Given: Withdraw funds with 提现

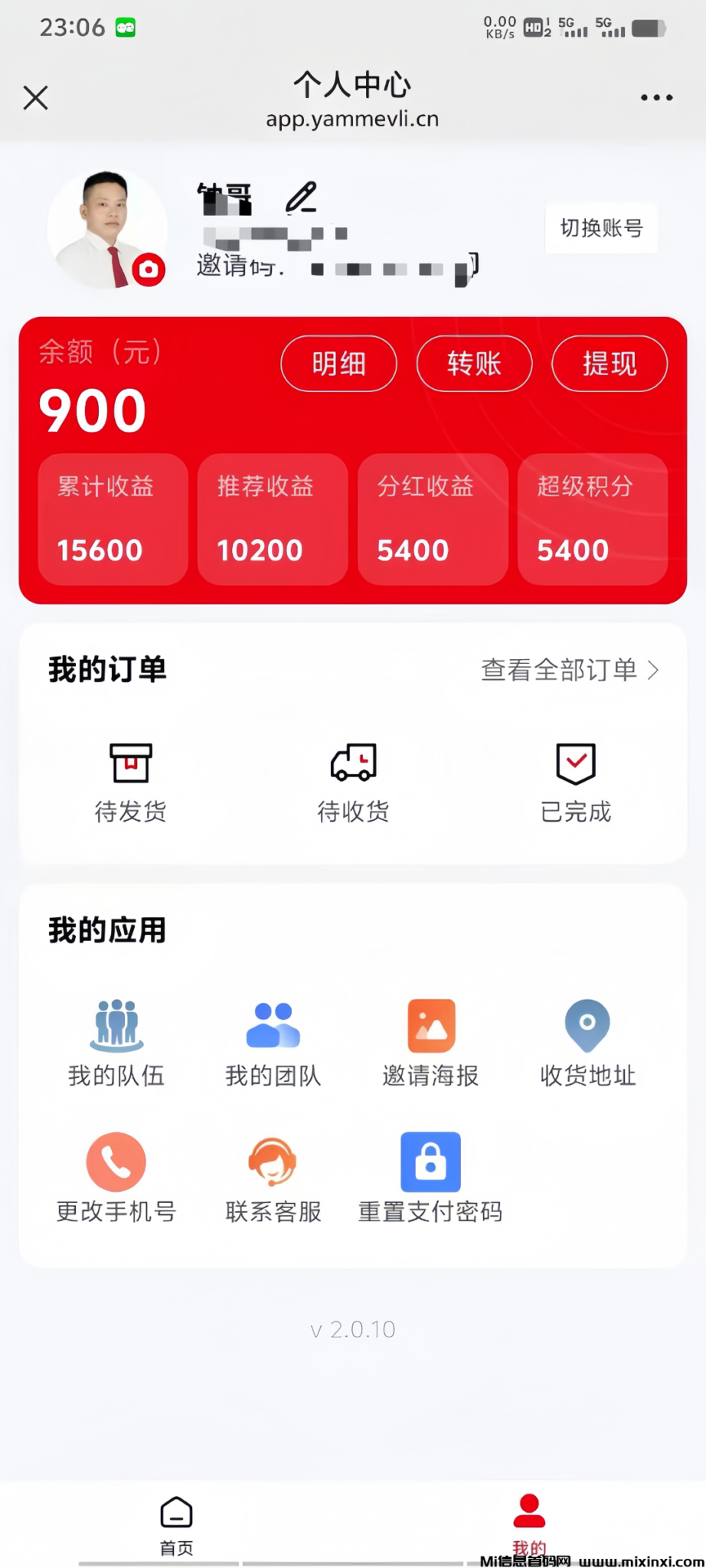Looking at the screenshot, I should pos(610,364).
